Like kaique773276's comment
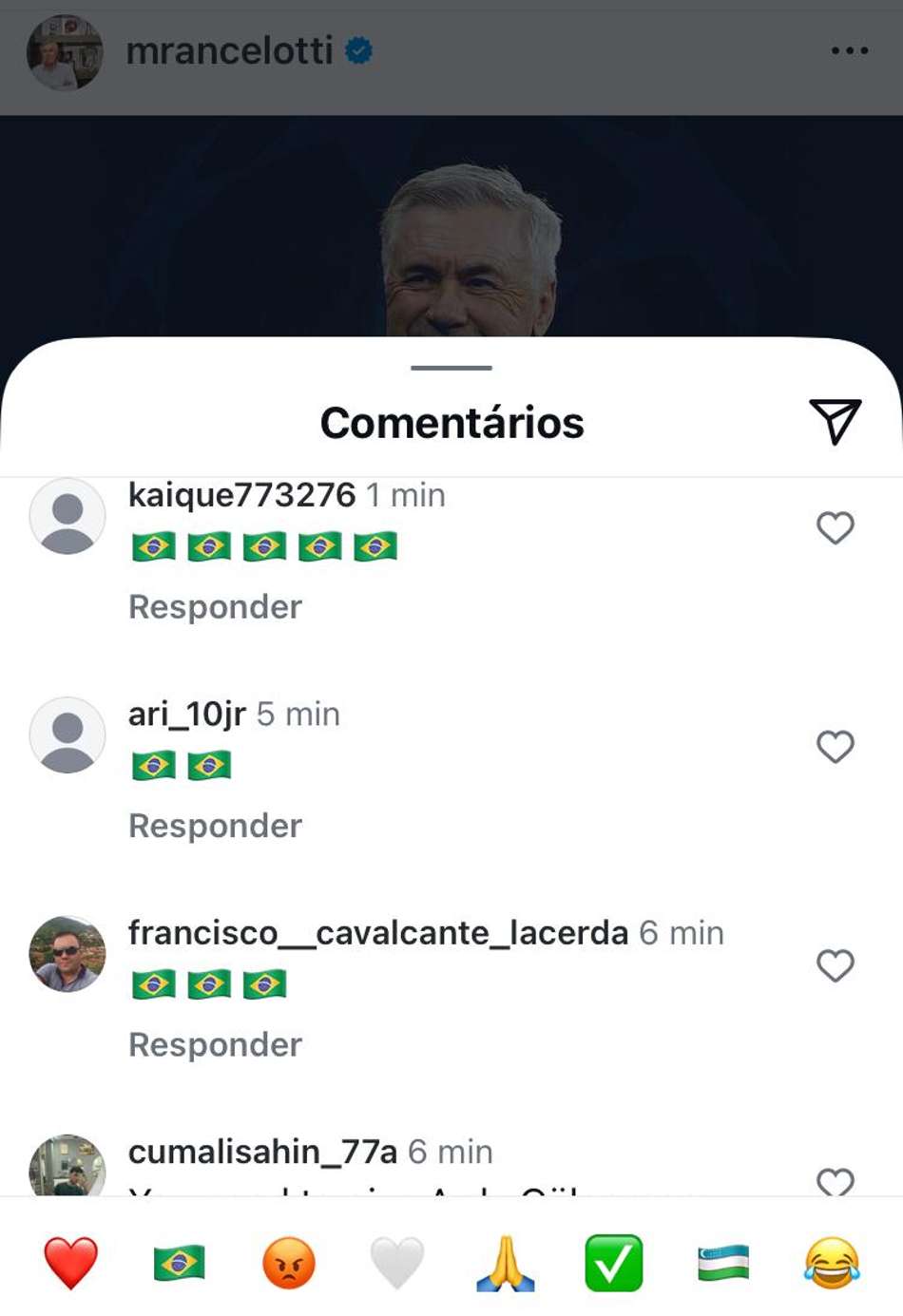The height and width of the screenshot is (1316, 903). tap(836, 527)
